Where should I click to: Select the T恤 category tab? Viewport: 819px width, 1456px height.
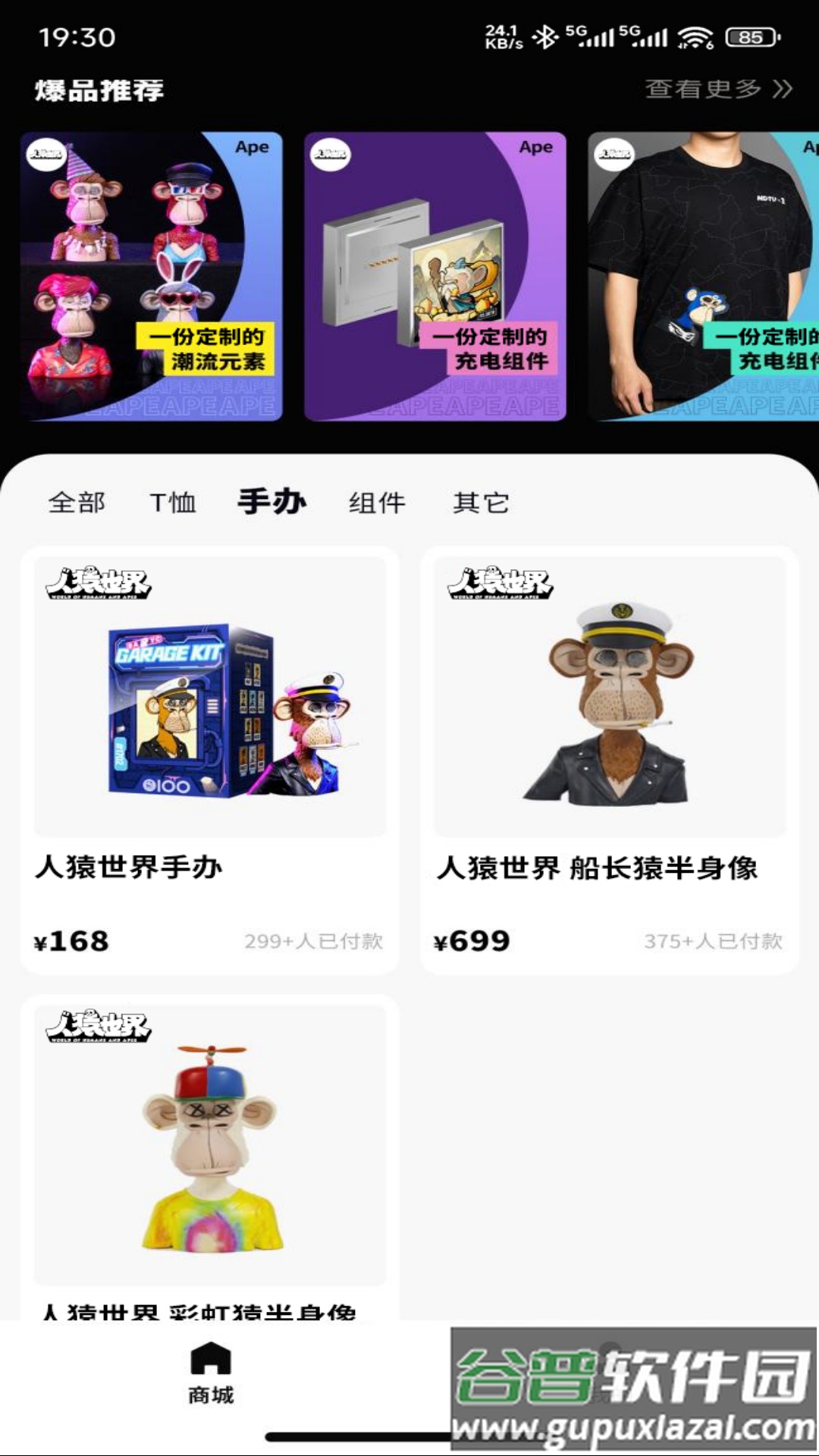pos(174,502)
